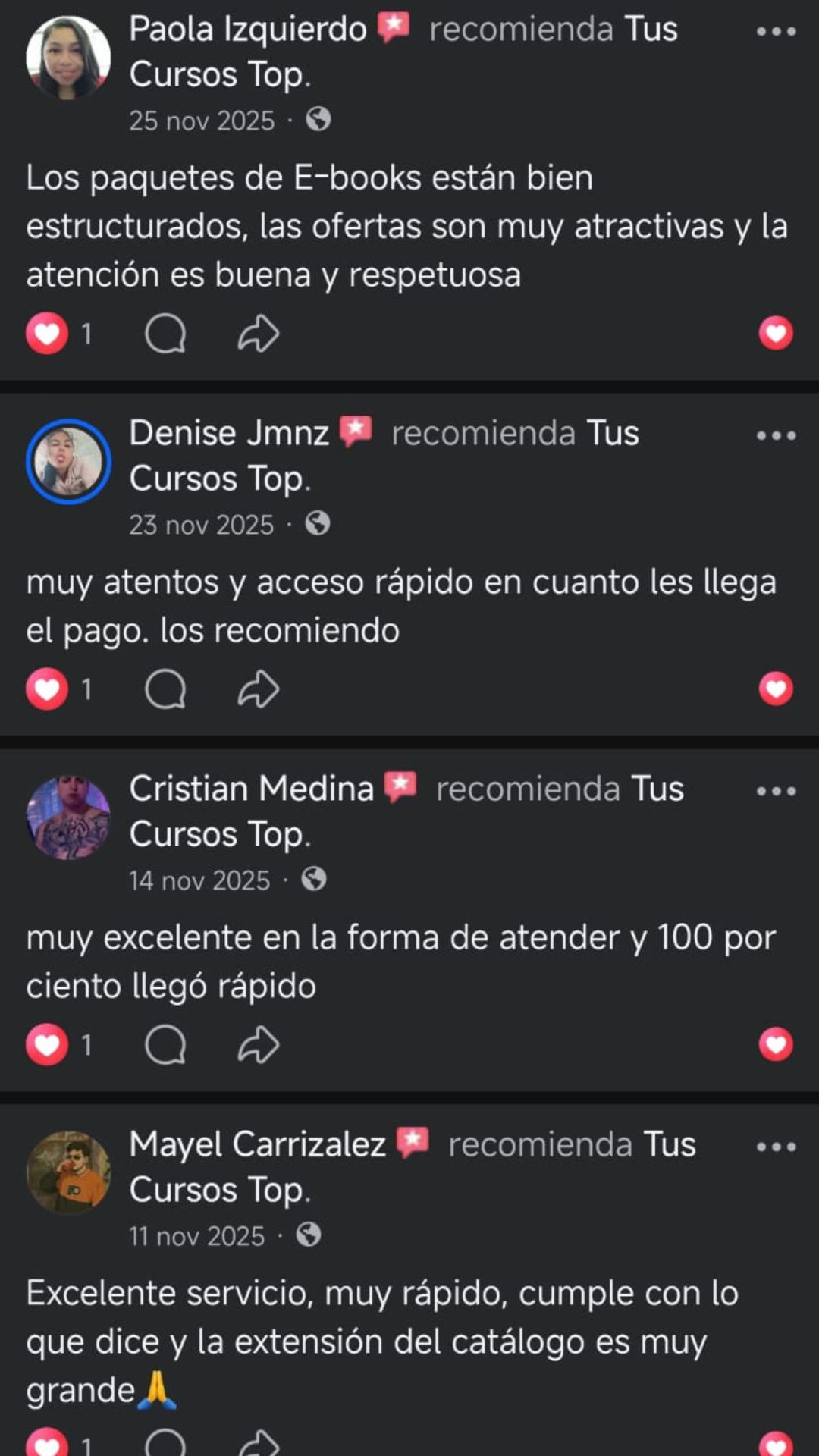Viewport: 819px width, 1456px height.
Task: Open the Tus Cursos Top page link
Action: coord(219,74)
